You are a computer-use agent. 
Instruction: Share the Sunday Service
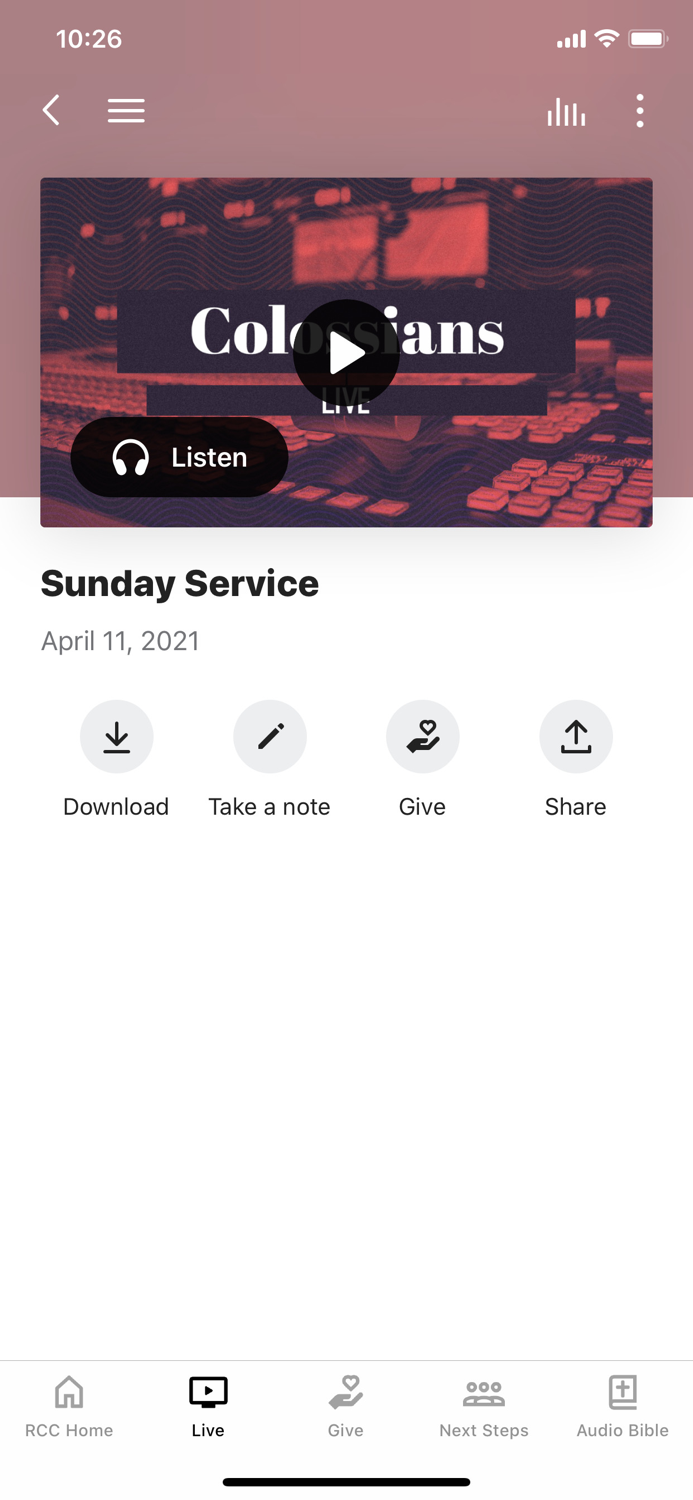coord(576,737)
